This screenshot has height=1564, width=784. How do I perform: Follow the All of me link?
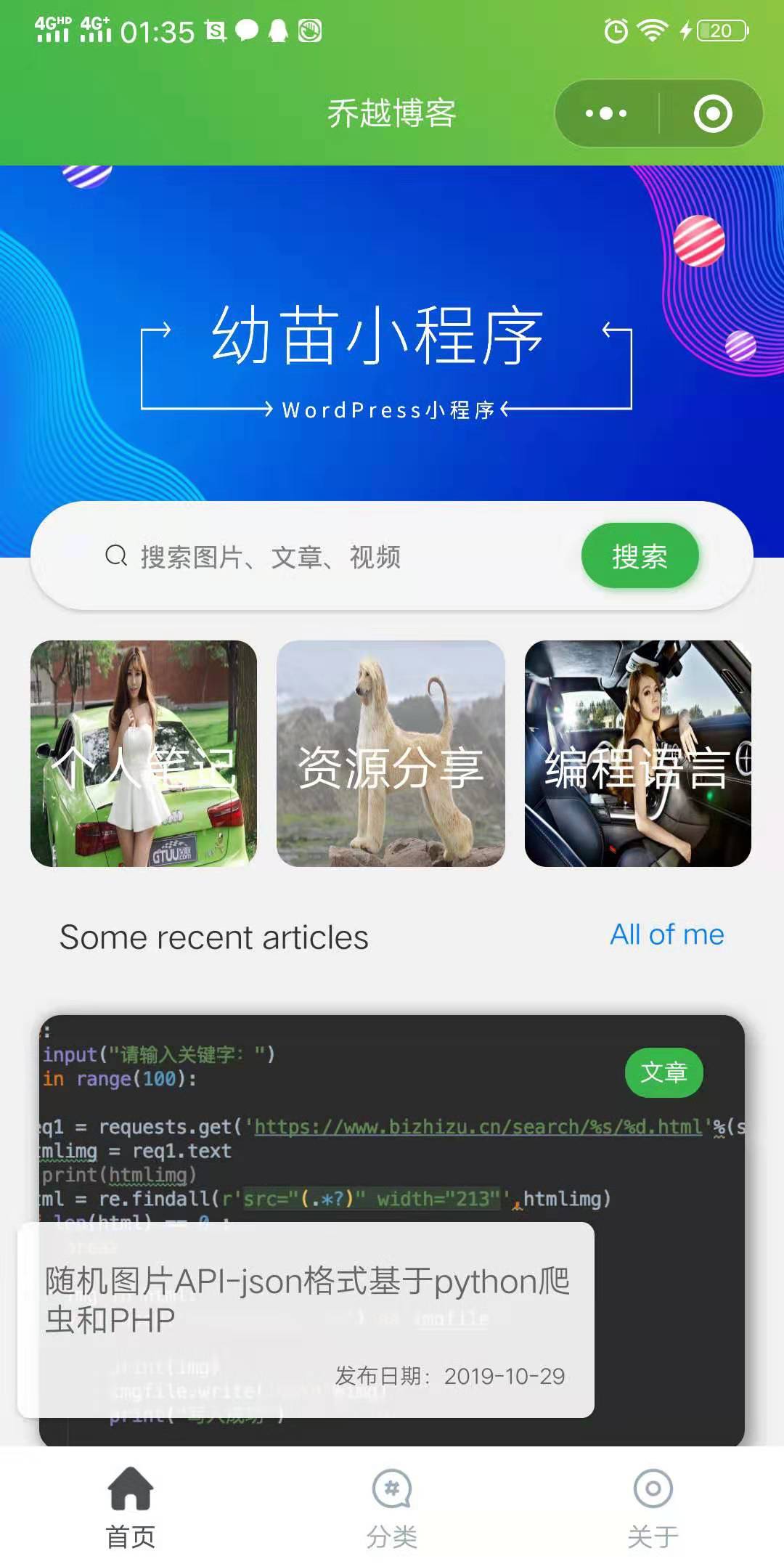coord(666,934)
